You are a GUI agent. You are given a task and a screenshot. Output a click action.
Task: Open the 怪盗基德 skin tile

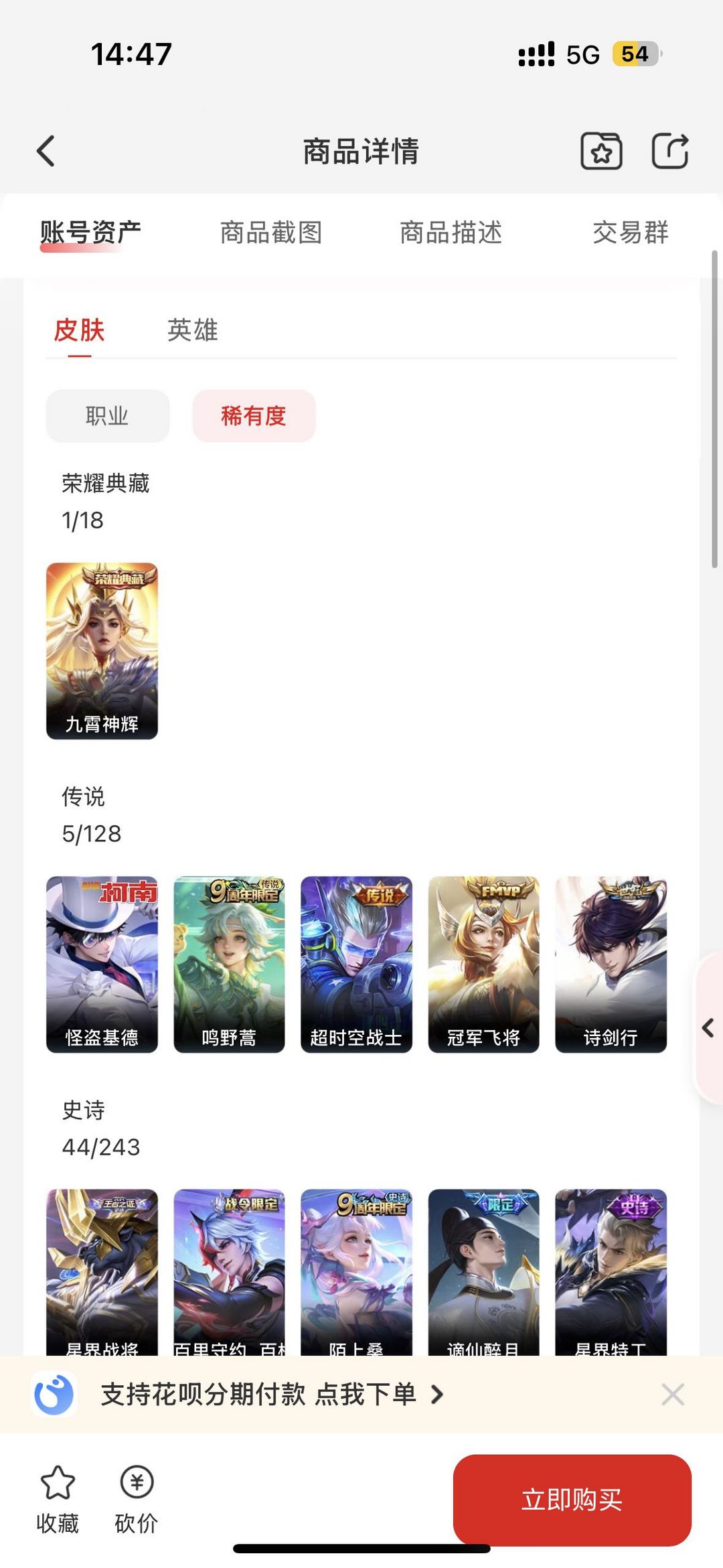(102, 965)
